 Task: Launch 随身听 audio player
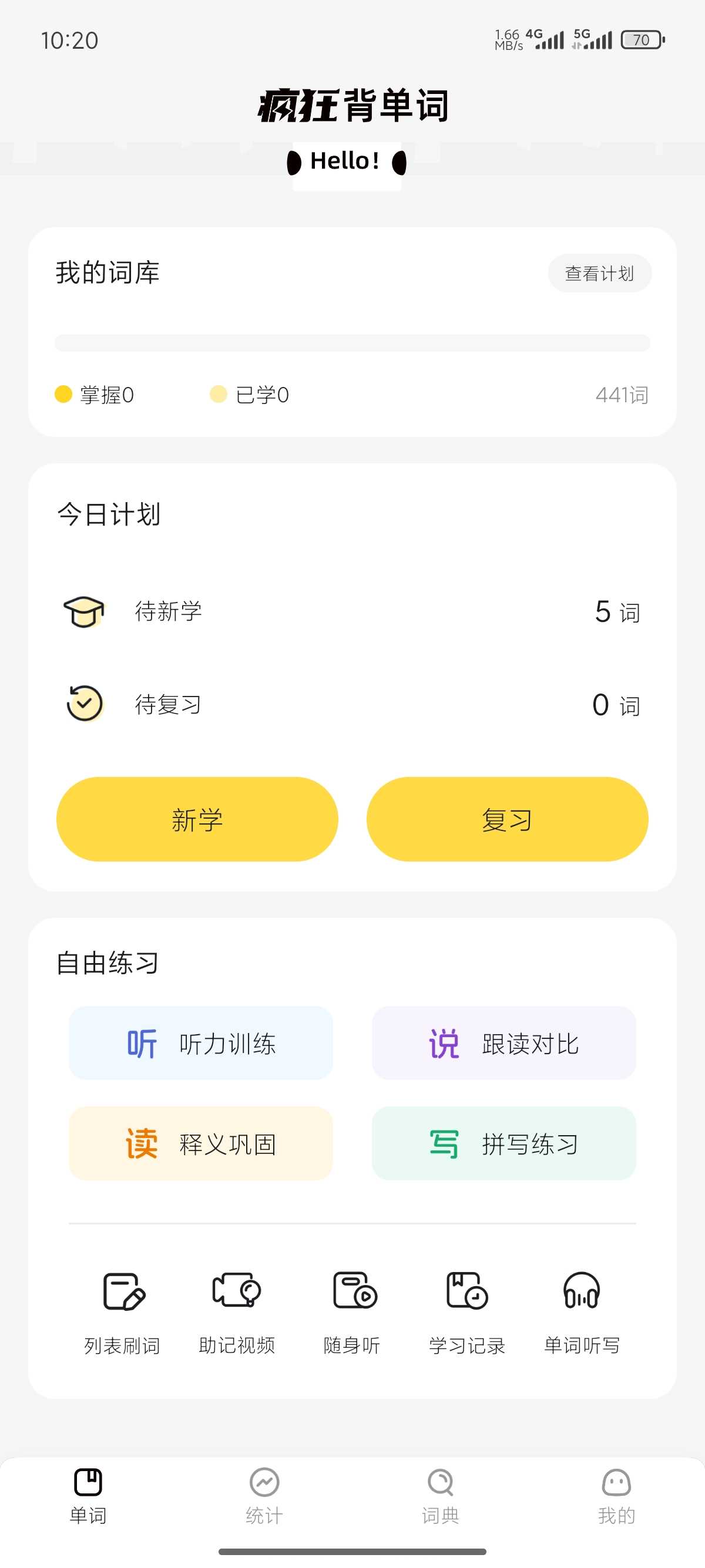click(x=352, y=1307)
